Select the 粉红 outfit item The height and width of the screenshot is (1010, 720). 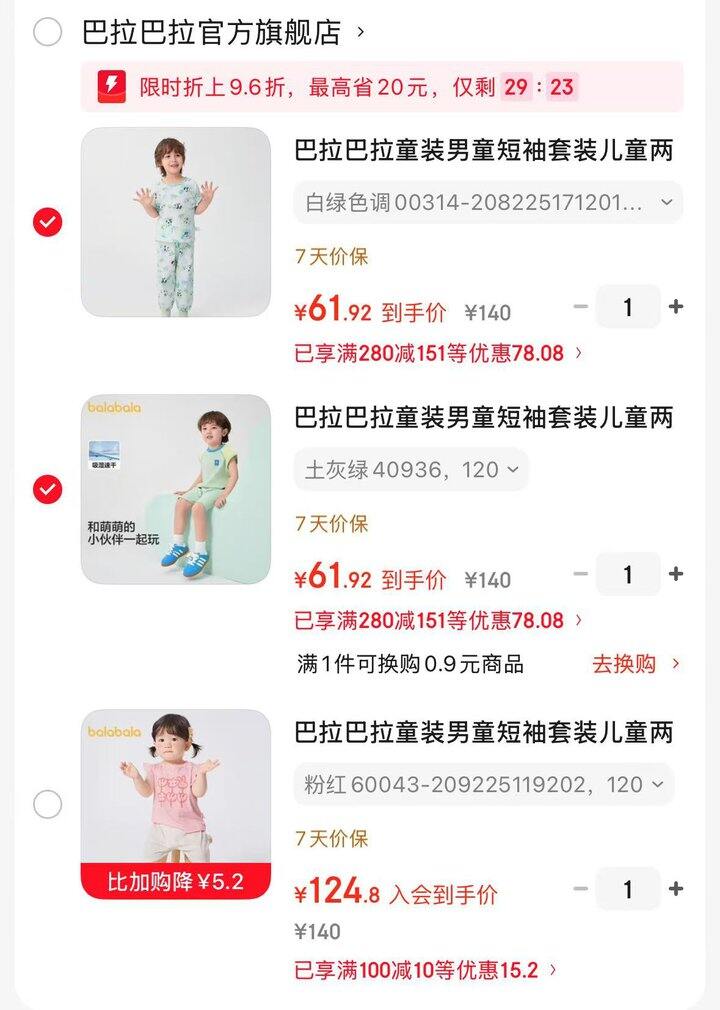(47, 804)
